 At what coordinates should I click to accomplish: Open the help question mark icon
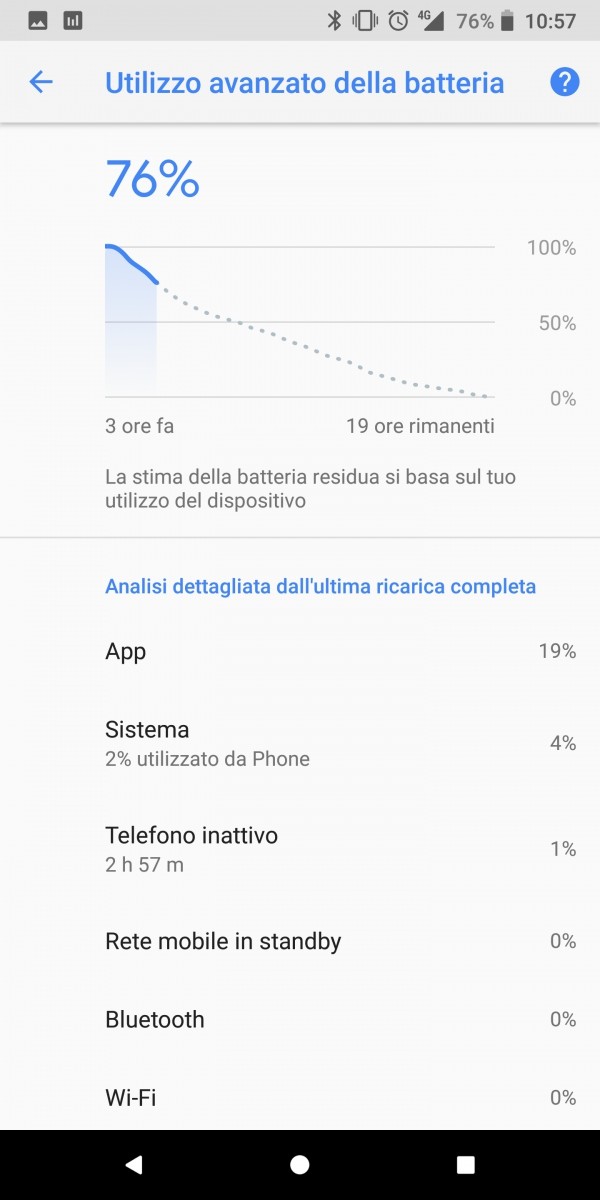click(x=565, y=82)
